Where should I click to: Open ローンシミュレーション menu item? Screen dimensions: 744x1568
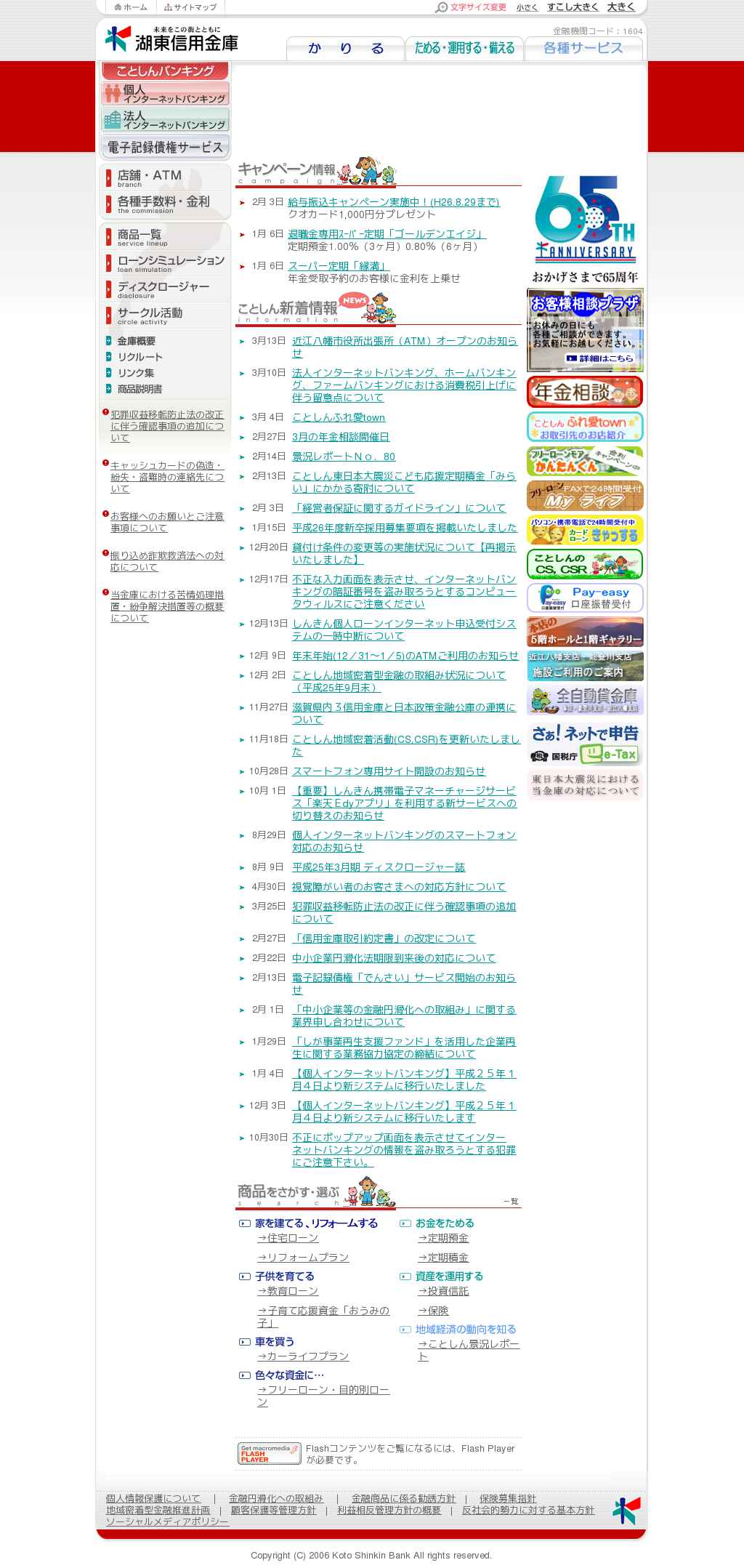point(165,263)
